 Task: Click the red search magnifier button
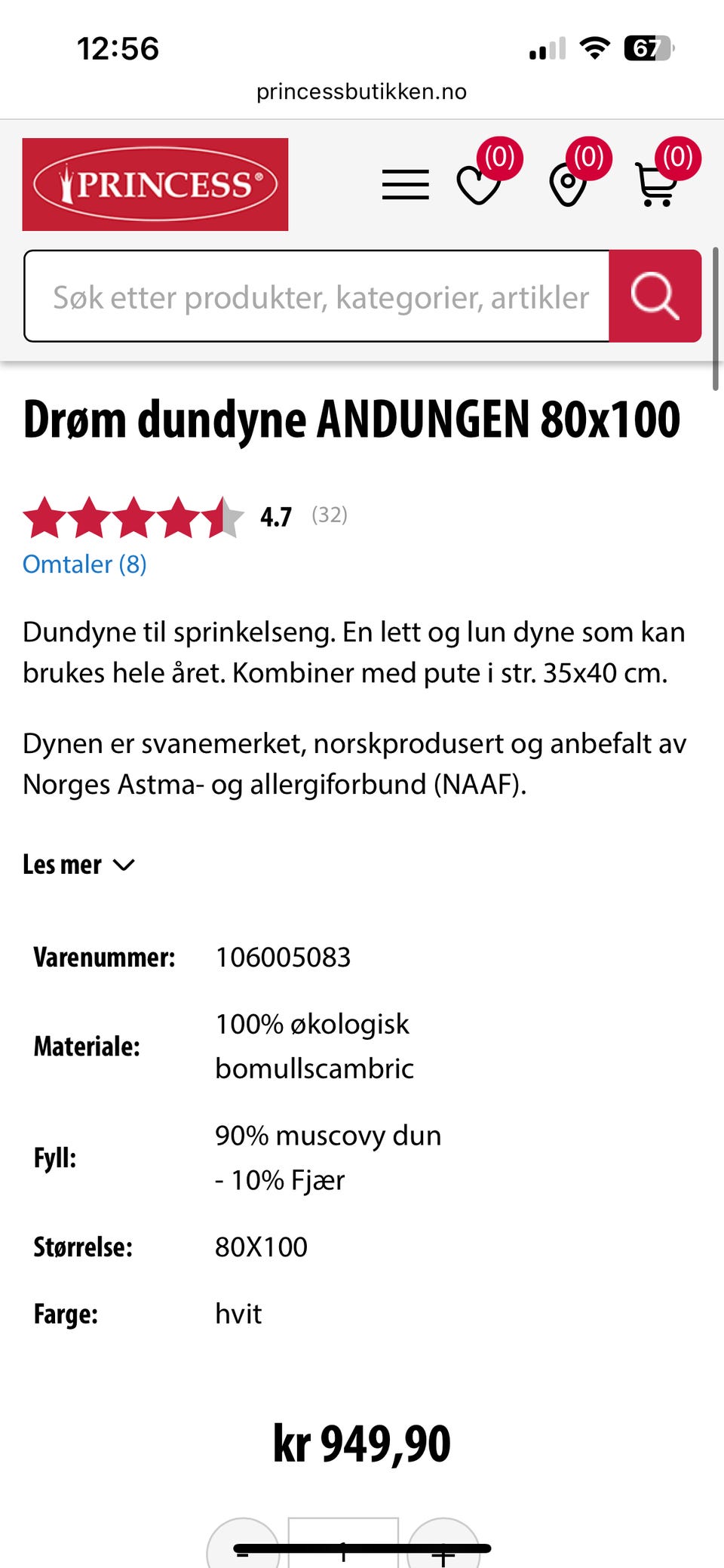point(655,296)
